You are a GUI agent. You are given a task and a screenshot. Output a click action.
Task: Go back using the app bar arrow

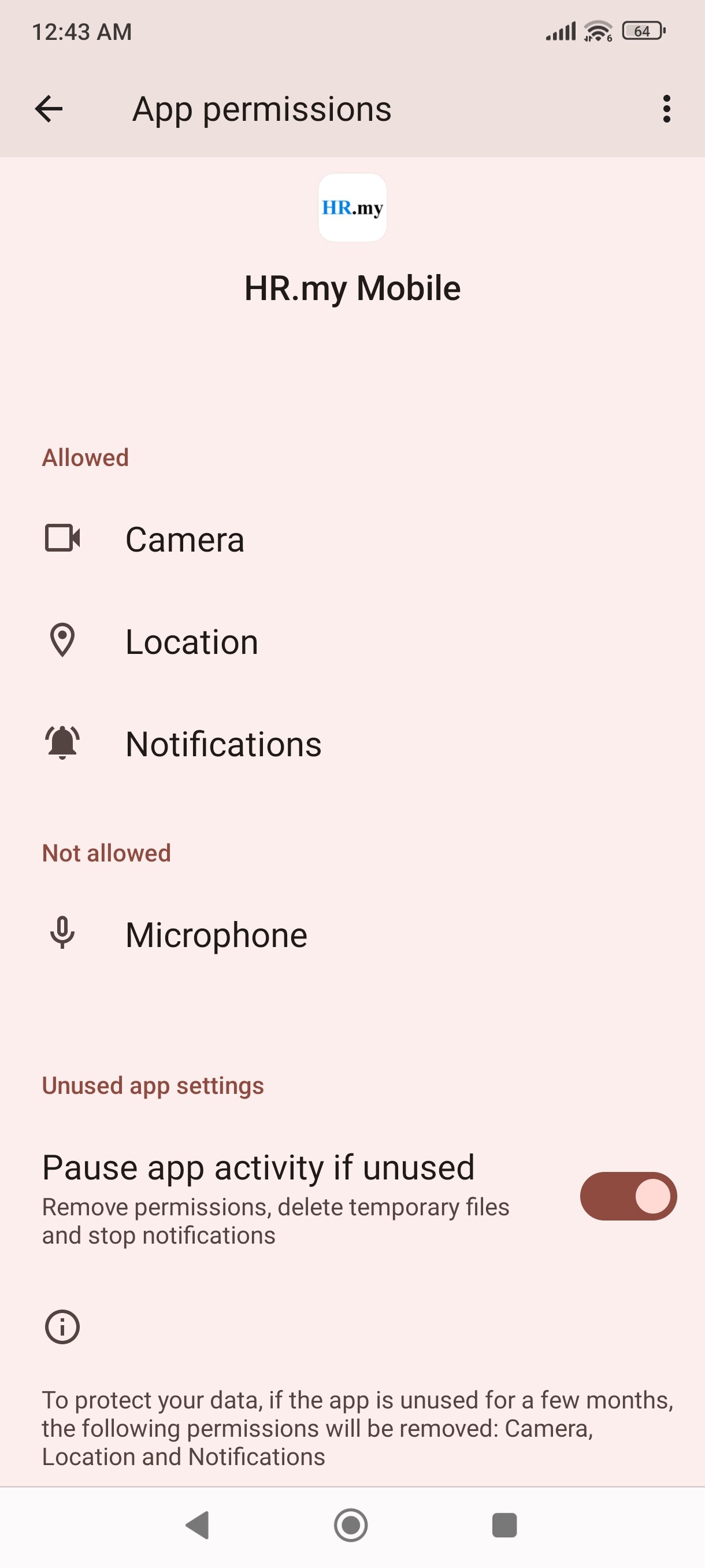coord(49,109)
